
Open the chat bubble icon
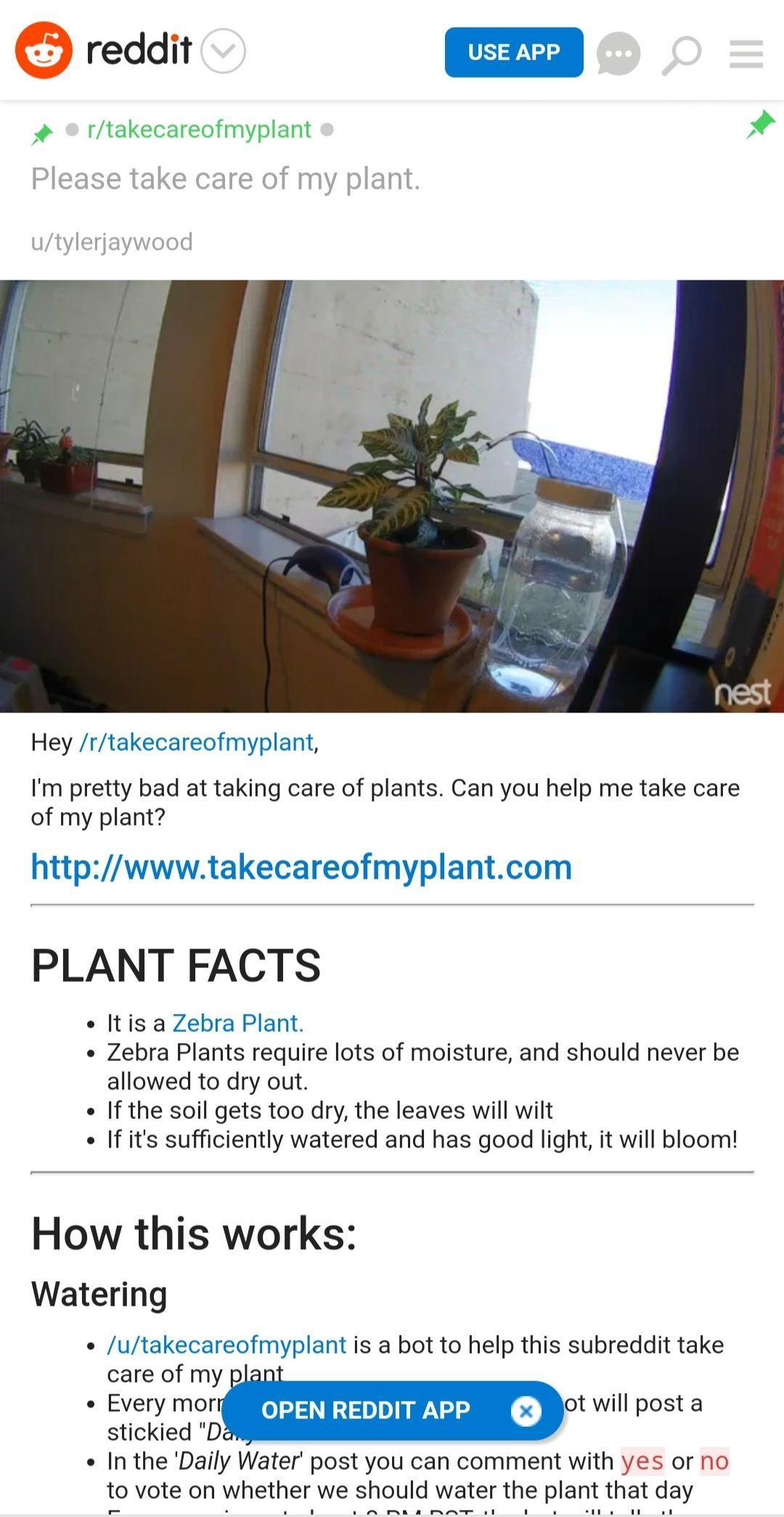618,54
